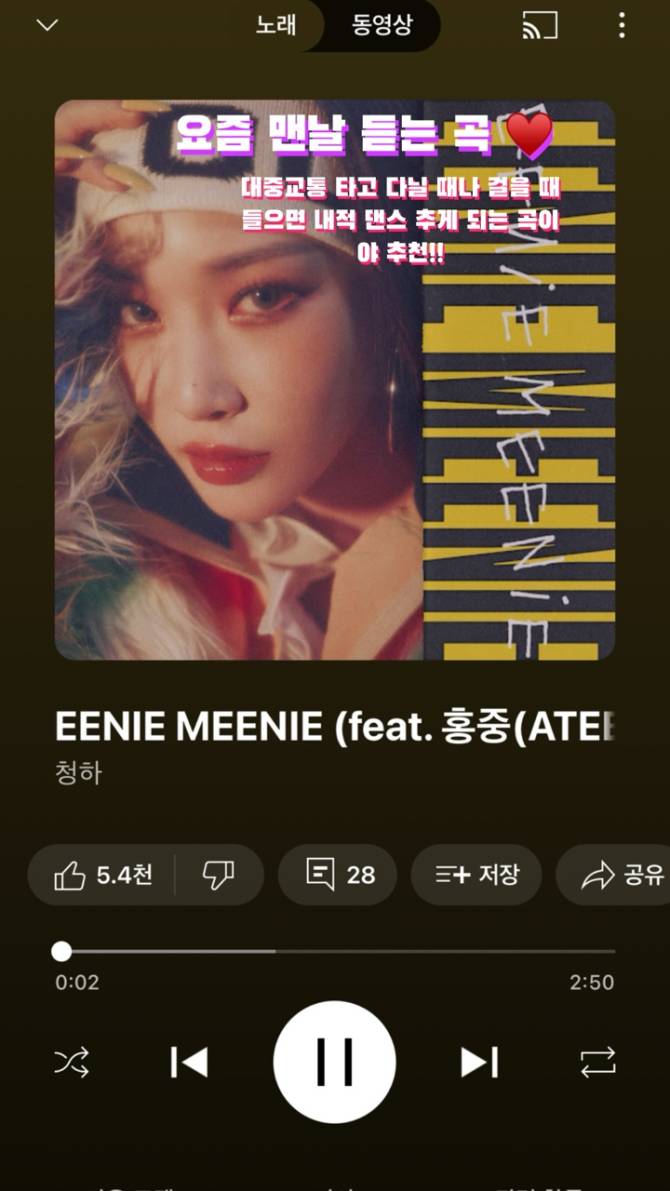
Task: Skip to the next track
Action: tap(479, 1062)
